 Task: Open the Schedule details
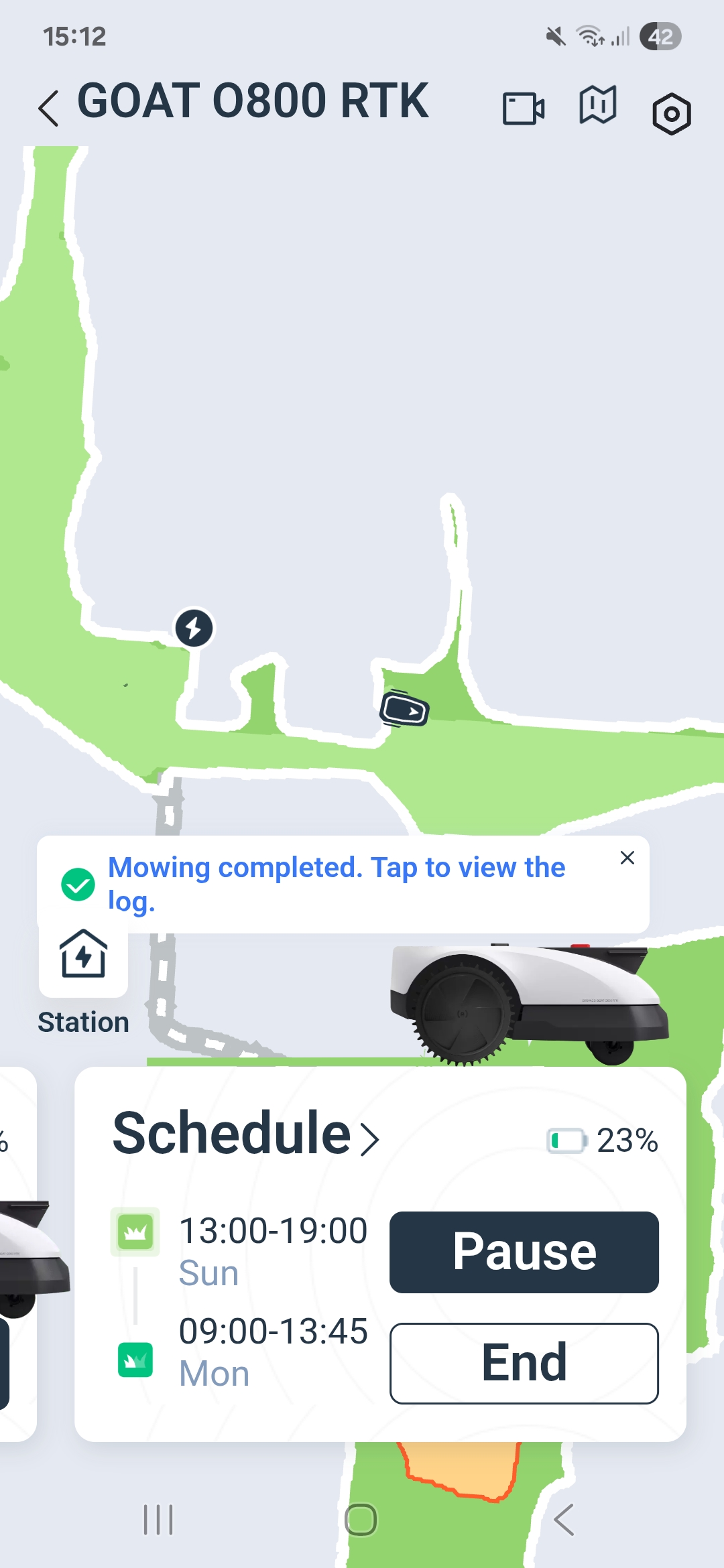[245, 1134]
